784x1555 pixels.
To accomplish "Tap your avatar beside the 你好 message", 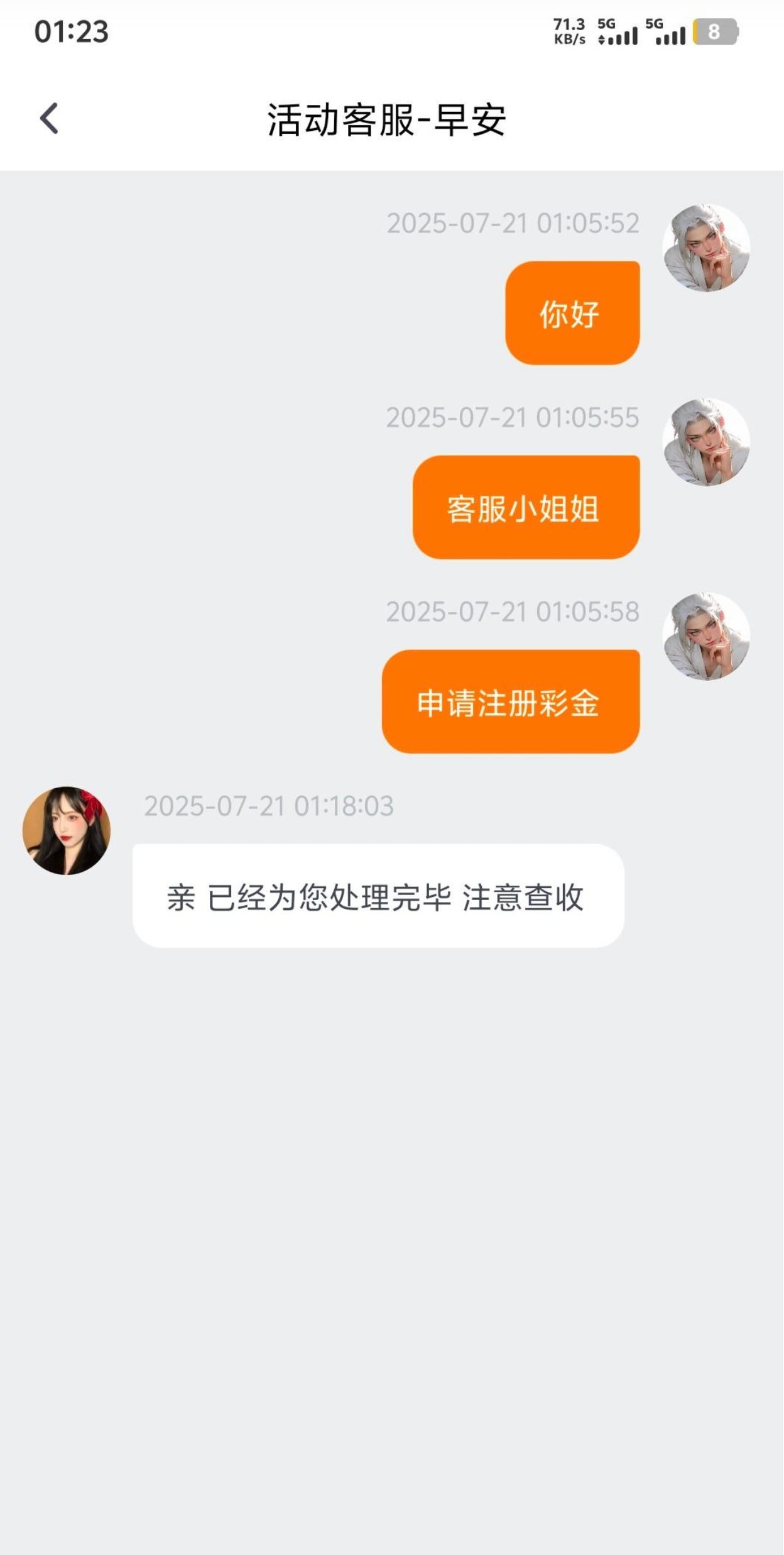I will pos(706,248).
